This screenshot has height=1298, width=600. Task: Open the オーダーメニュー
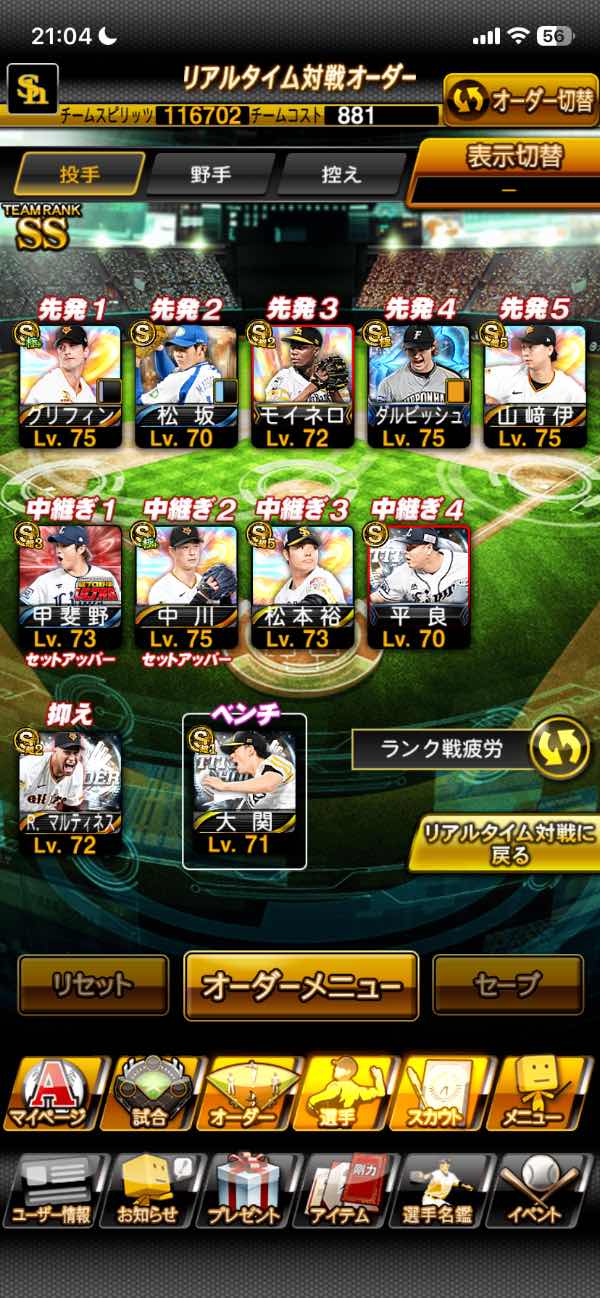coord(301,985)
